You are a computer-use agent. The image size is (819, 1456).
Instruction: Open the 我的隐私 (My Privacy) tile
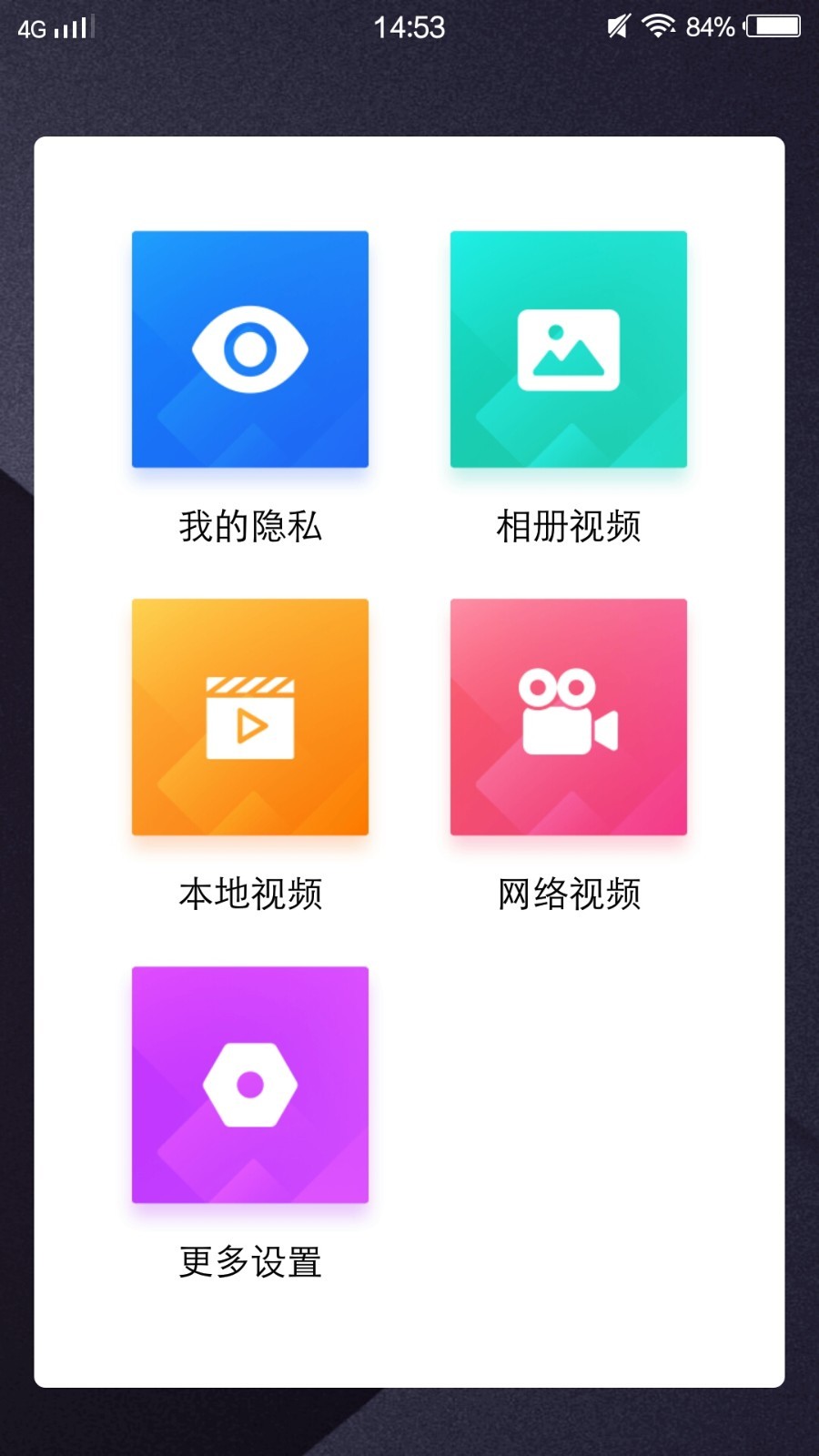[x=250, y=349]
